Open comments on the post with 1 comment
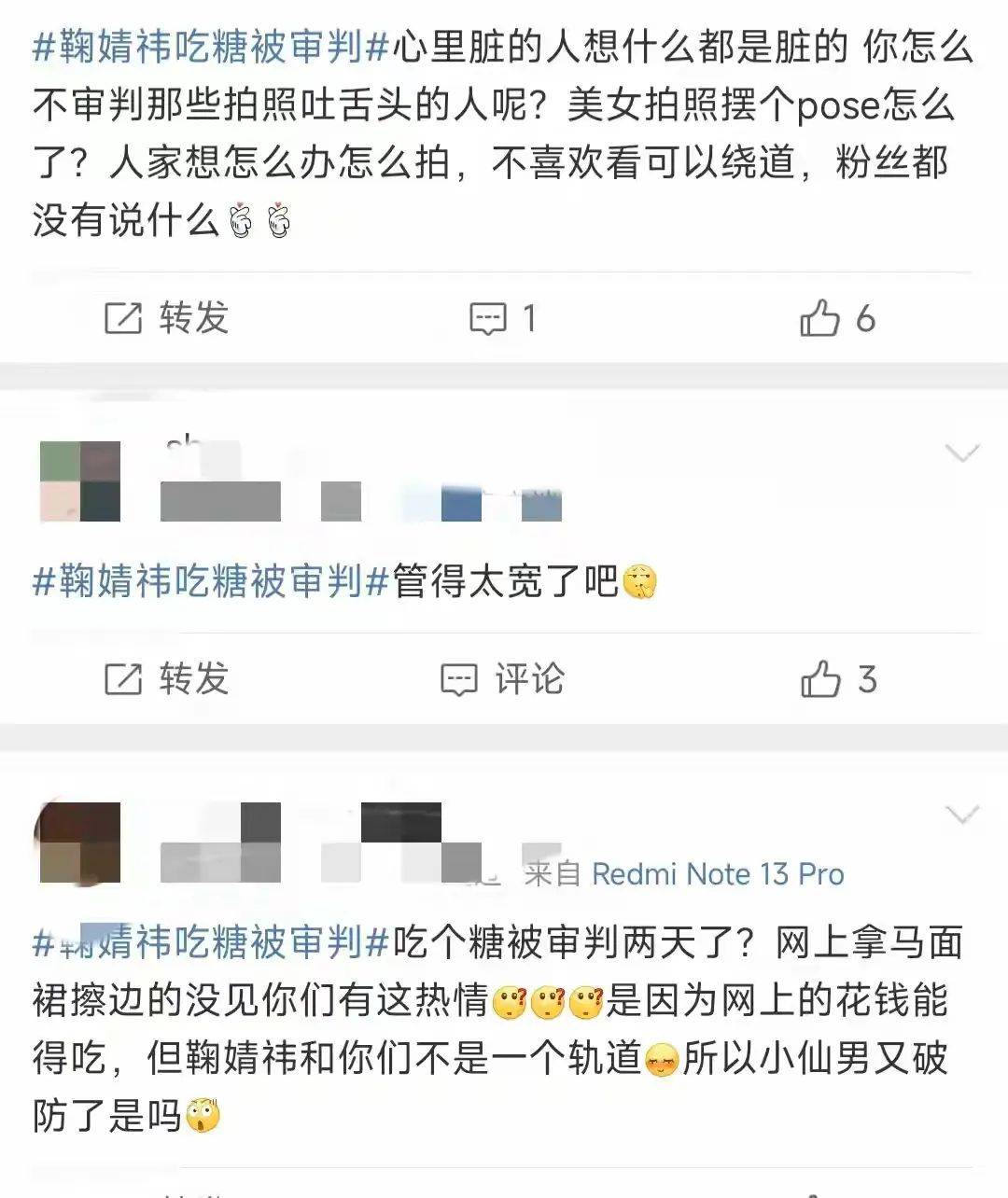The width and height of the screenshot is (1008, 1198). pyautogui.click(x=502, y=318)
